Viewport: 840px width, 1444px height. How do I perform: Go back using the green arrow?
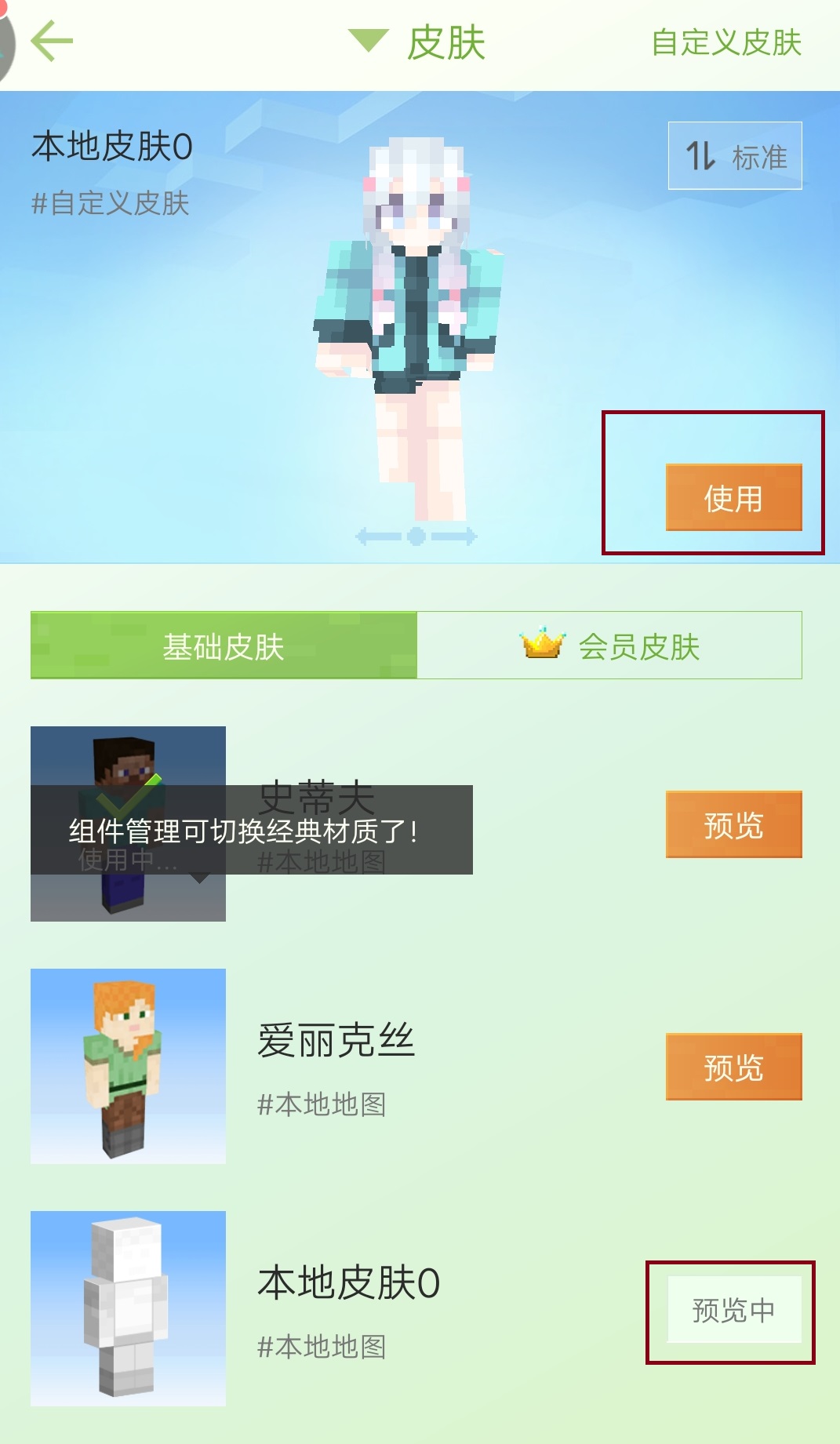coord(52,41)
